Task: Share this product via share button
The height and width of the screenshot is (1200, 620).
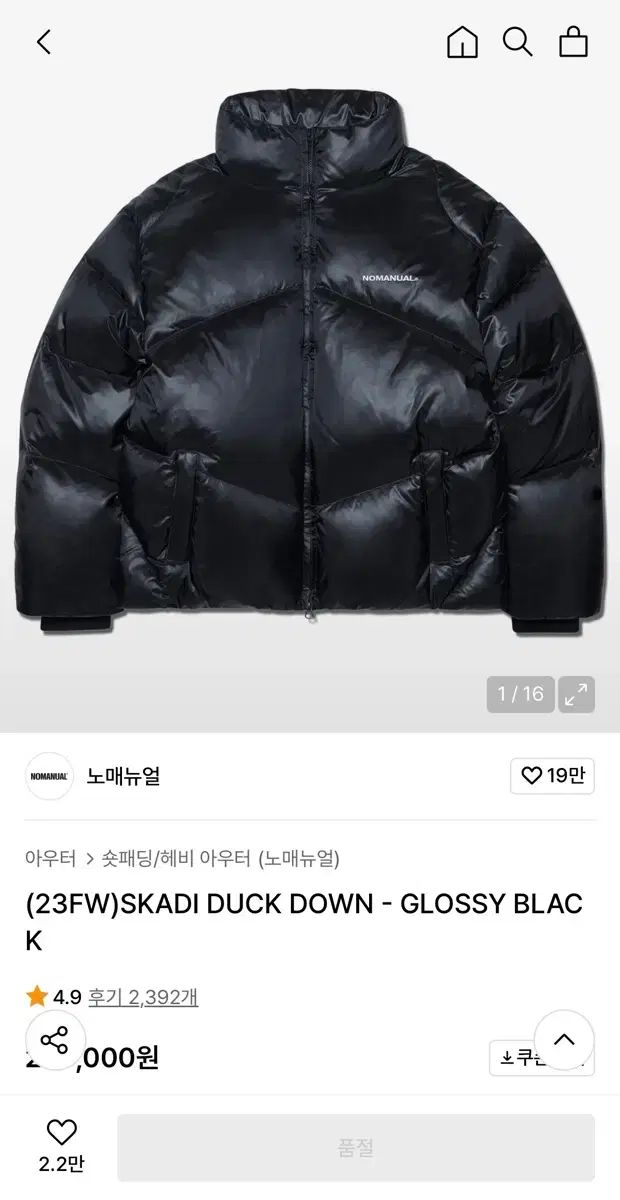Action: [55, 1040]
